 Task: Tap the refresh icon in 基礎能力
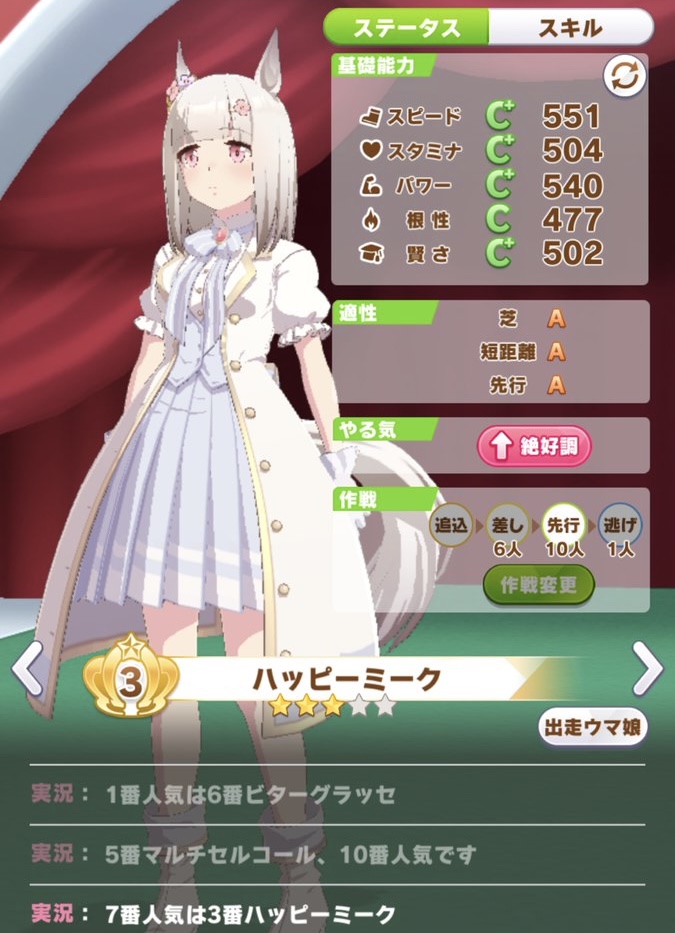point(624,77)
